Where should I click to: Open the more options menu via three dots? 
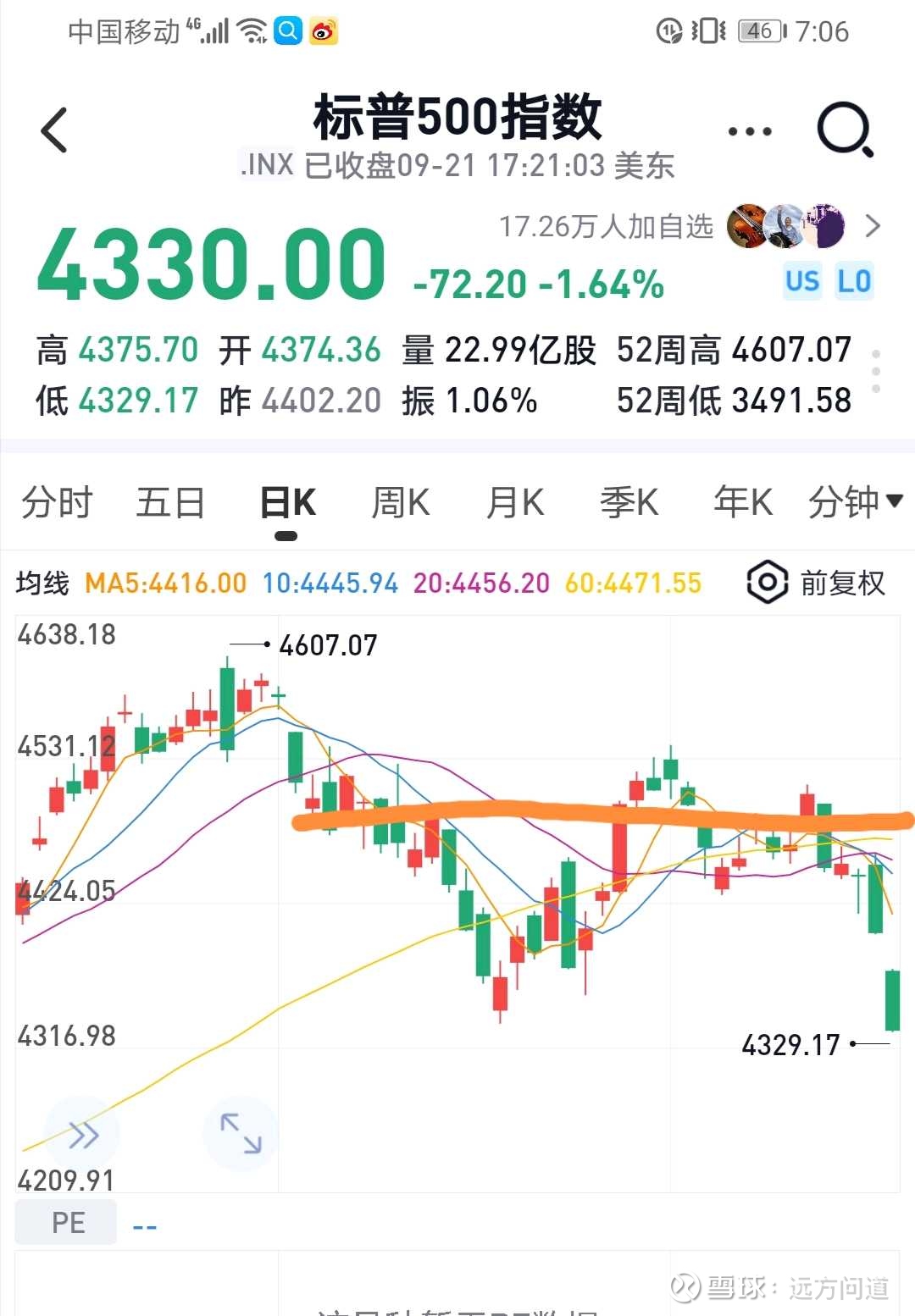pos(747,130)
